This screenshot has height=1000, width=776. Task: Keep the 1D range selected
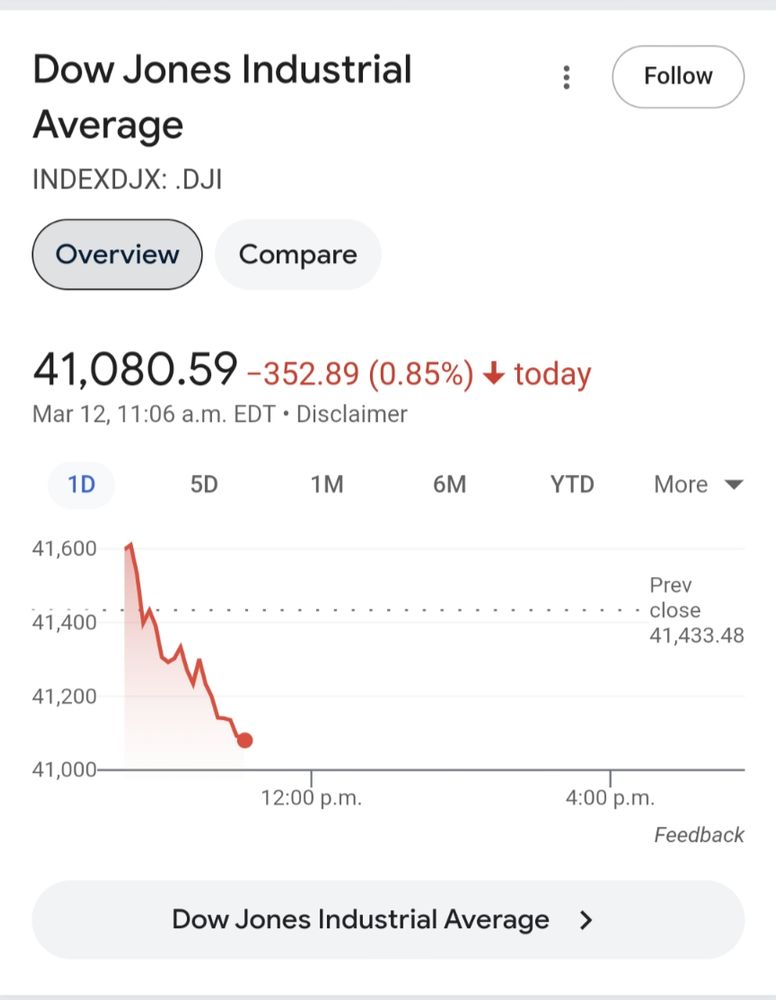[81, 484]
